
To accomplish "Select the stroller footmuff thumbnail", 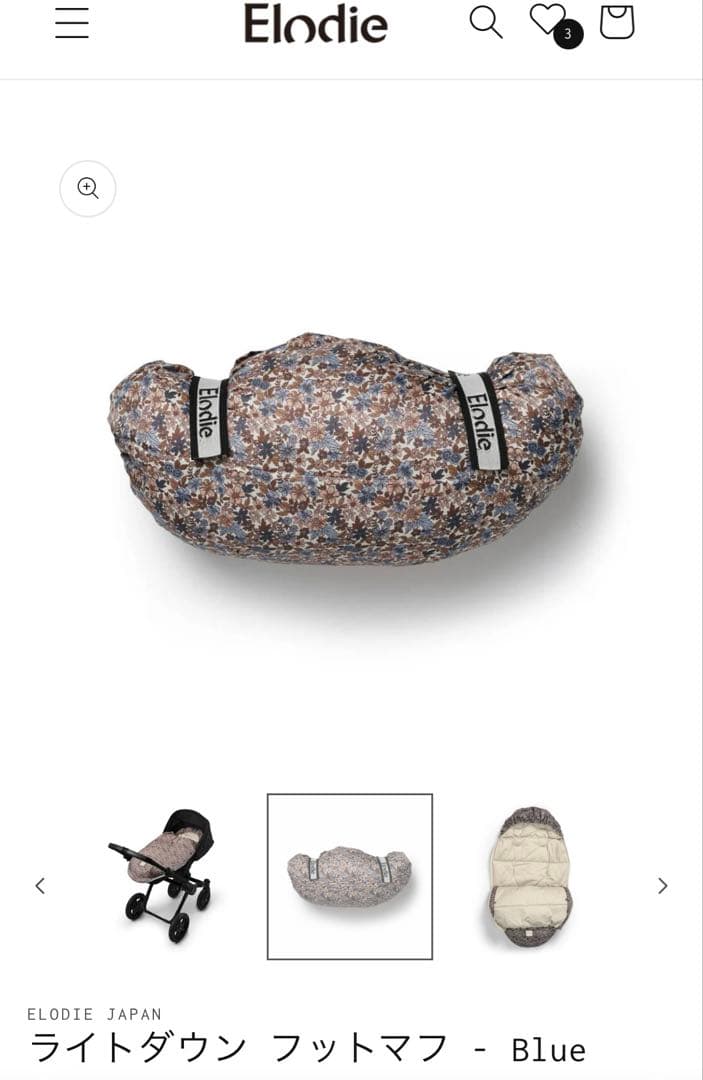I will pyautogui.click(x=165, y=876).
